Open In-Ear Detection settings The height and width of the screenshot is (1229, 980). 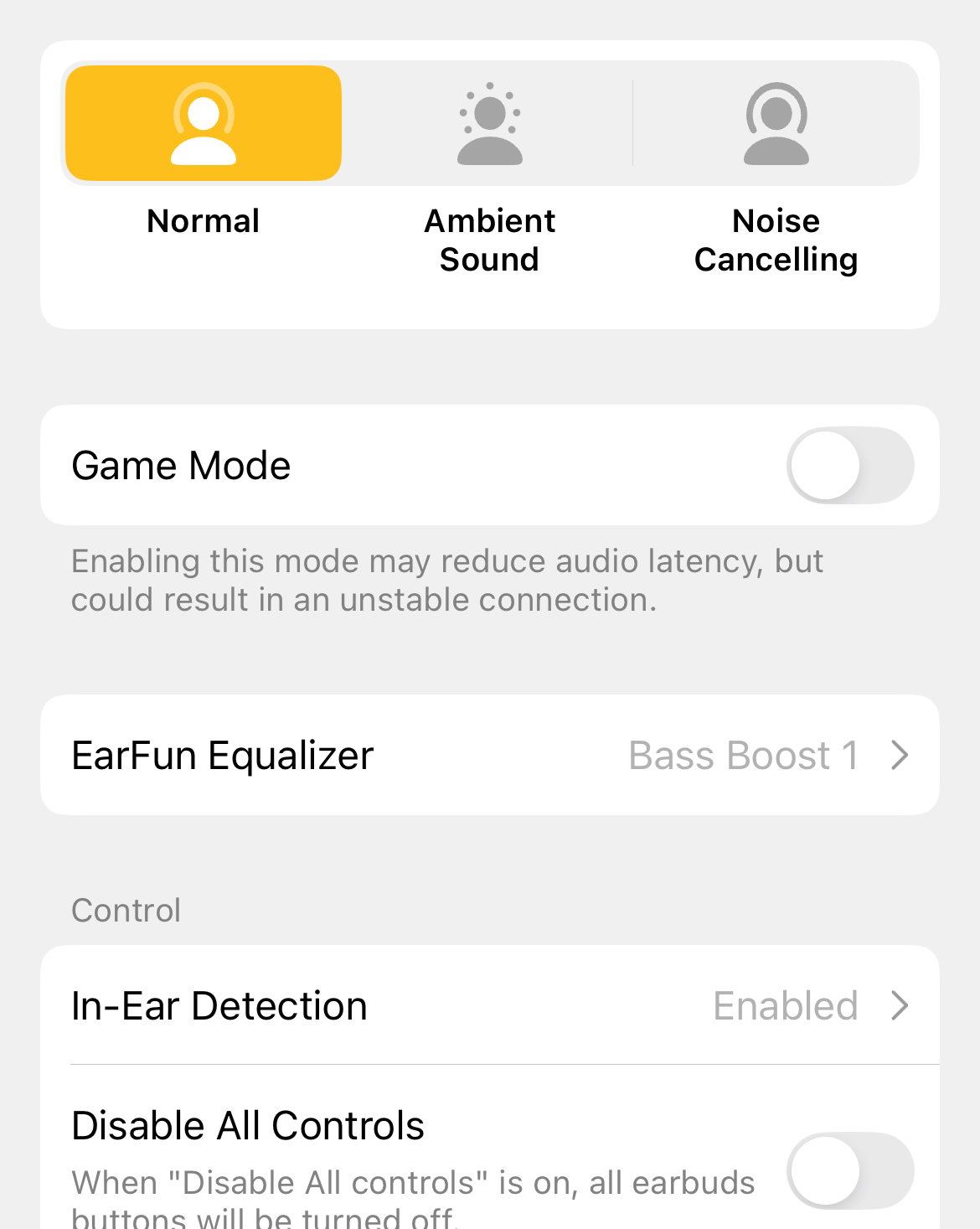pos(489,1005)
